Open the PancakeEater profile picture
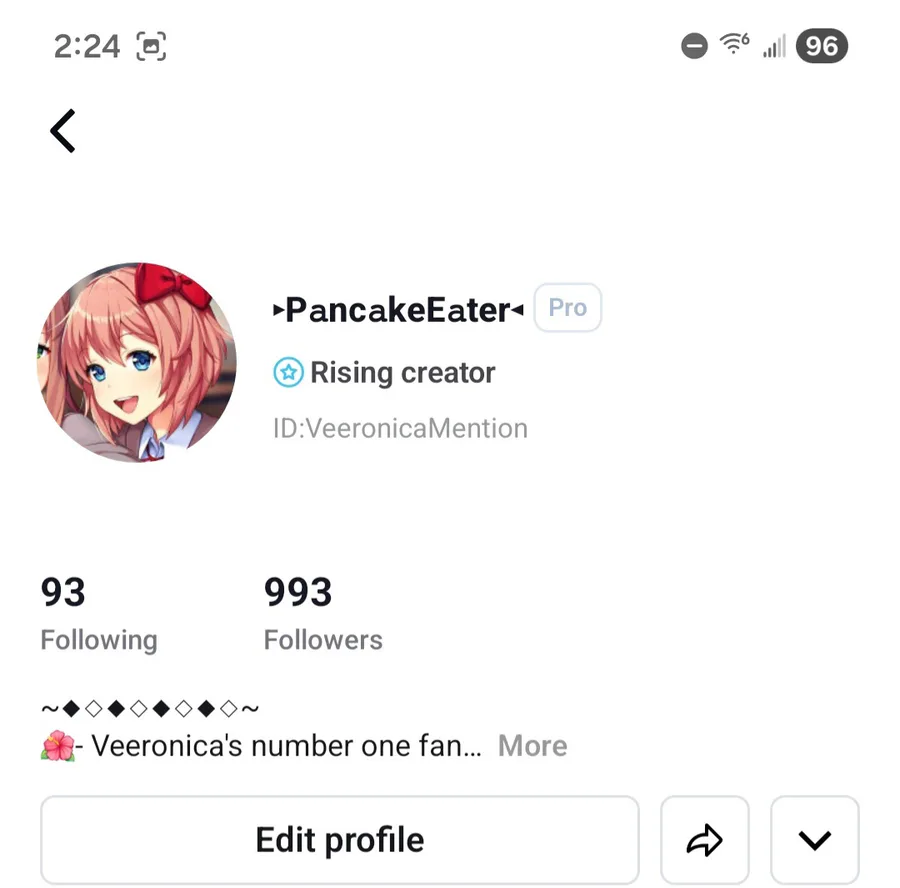The image size is (900, 888). coord(137,362)
